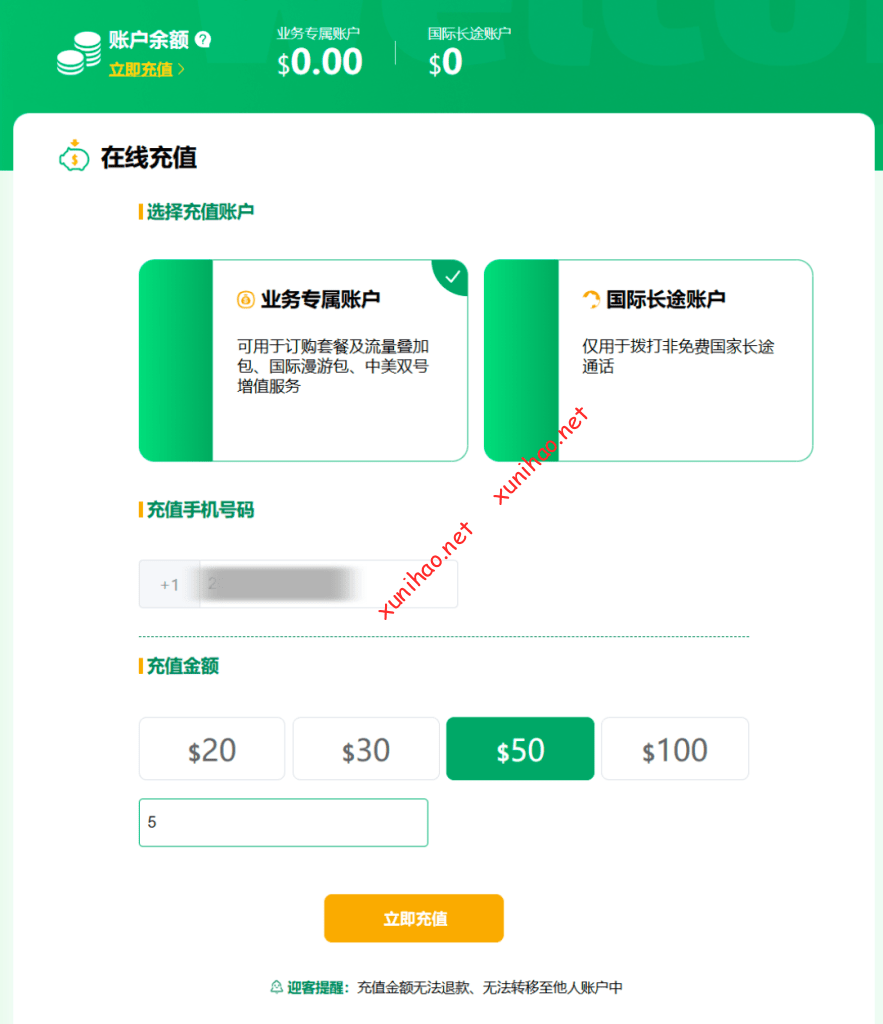Choose the $30 recharge amount
This screenshot has height=1024, width=883.
click(x=366, y=749)
